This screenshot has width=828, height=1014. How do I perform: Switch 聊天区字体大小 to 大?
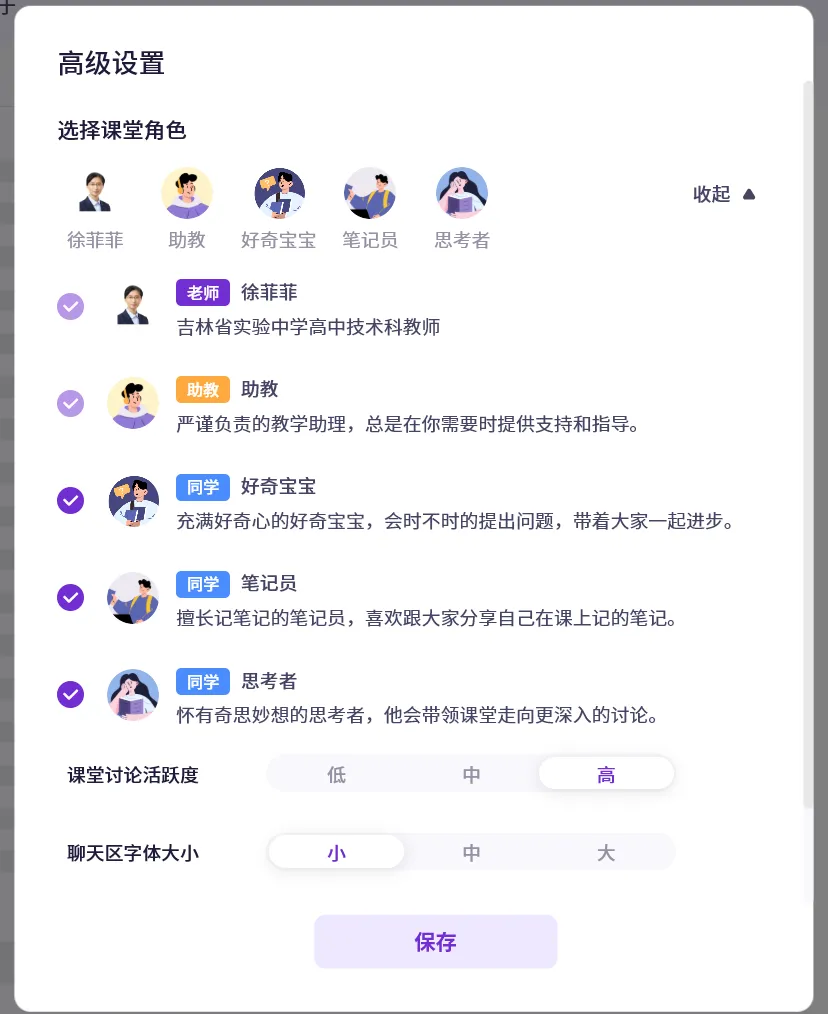(606, 852)
